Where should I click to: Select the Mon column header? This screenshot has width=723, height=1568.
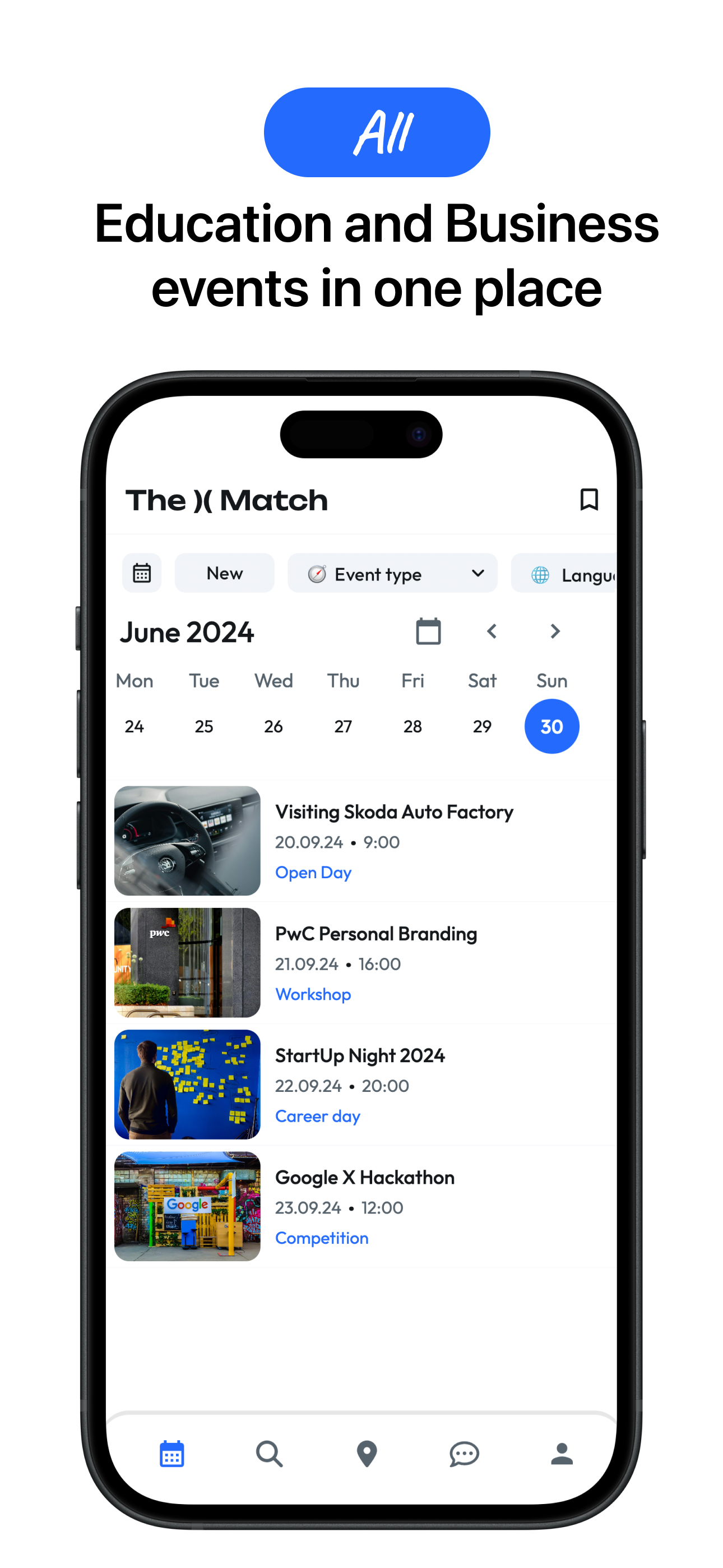pyautogui.click(x=134, y=680)
